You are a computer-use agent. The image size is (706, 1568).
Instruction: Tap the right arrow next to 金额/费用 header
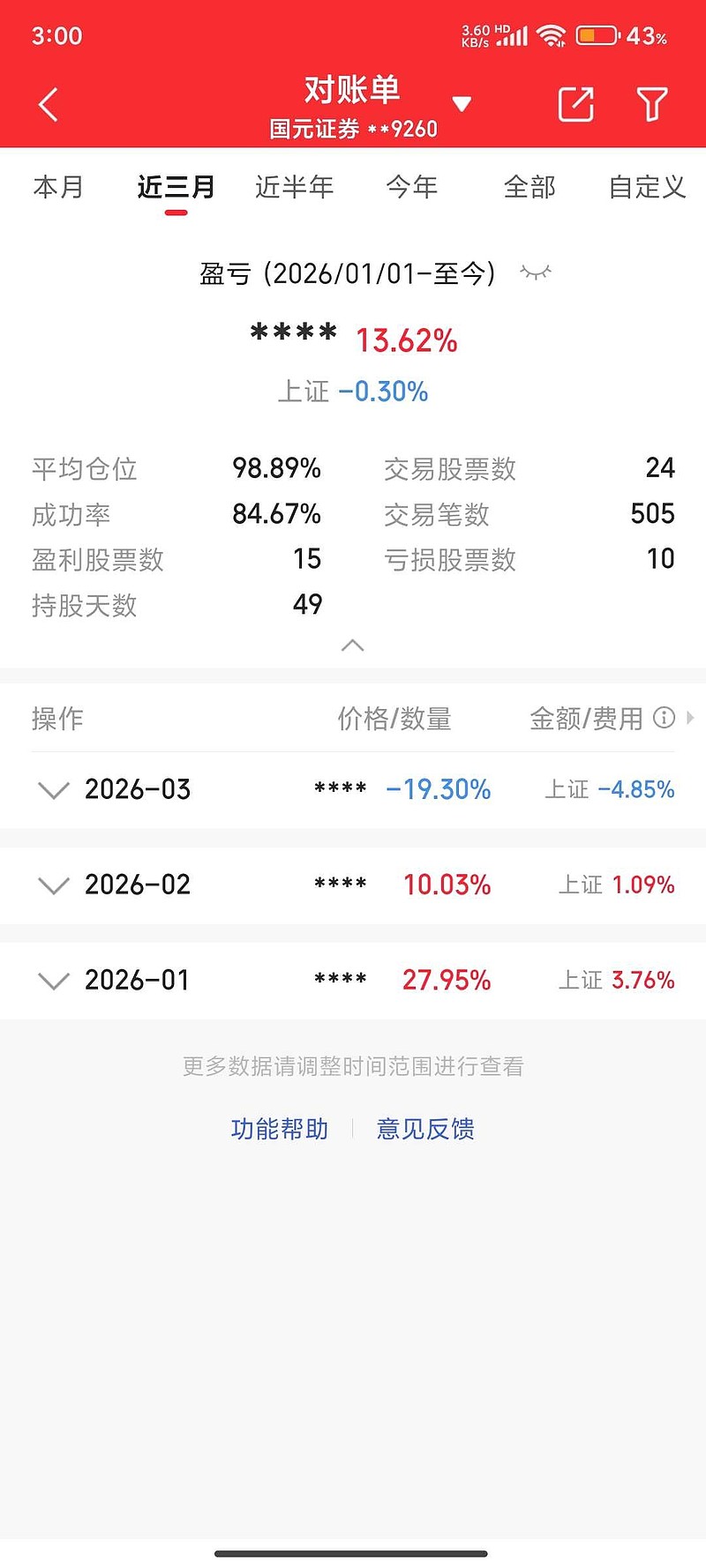coord(690,719)
